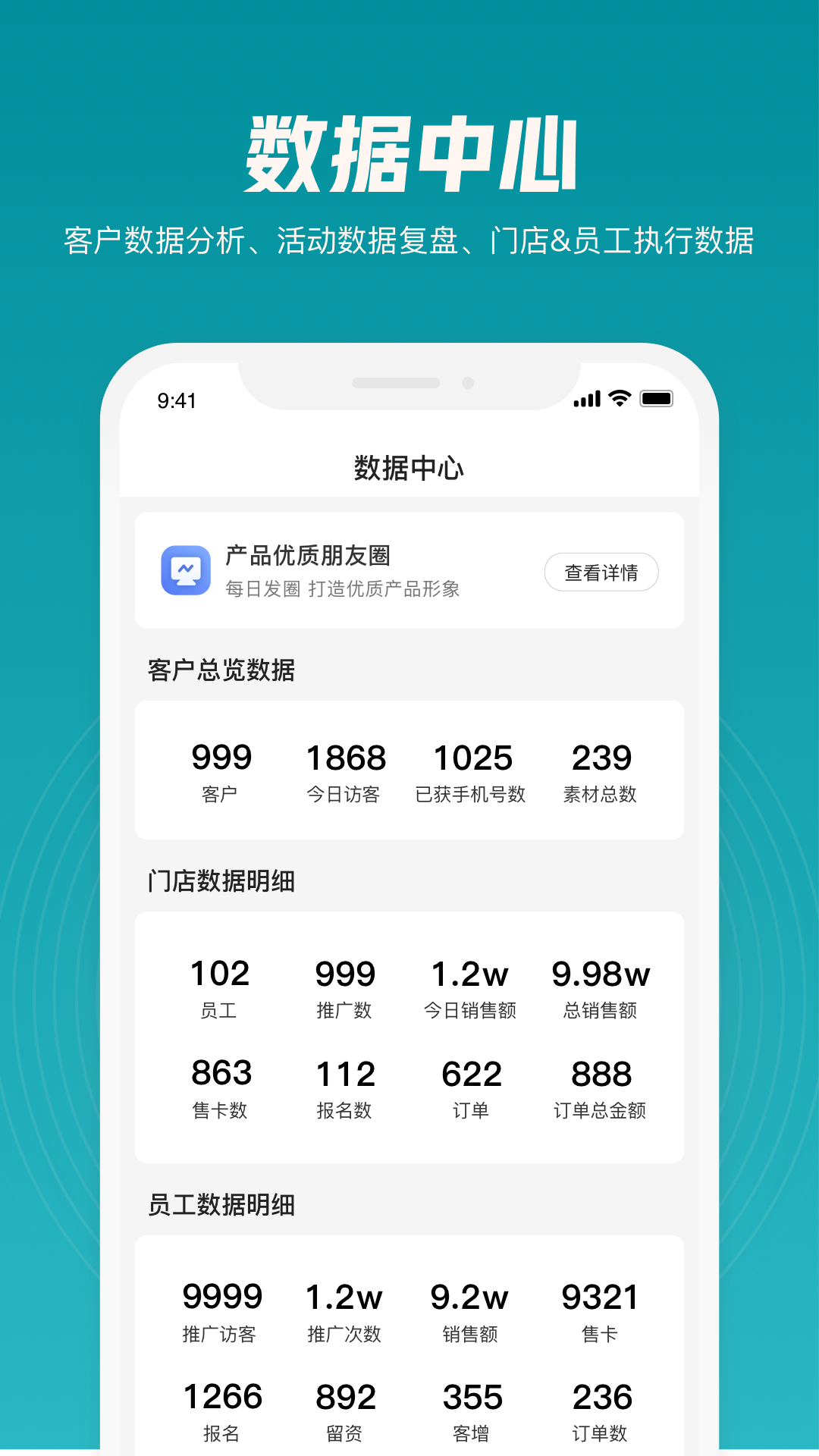Click the 查看详情 button
This screenshot has width=819, height=1456.
click(x=601, y=573)
